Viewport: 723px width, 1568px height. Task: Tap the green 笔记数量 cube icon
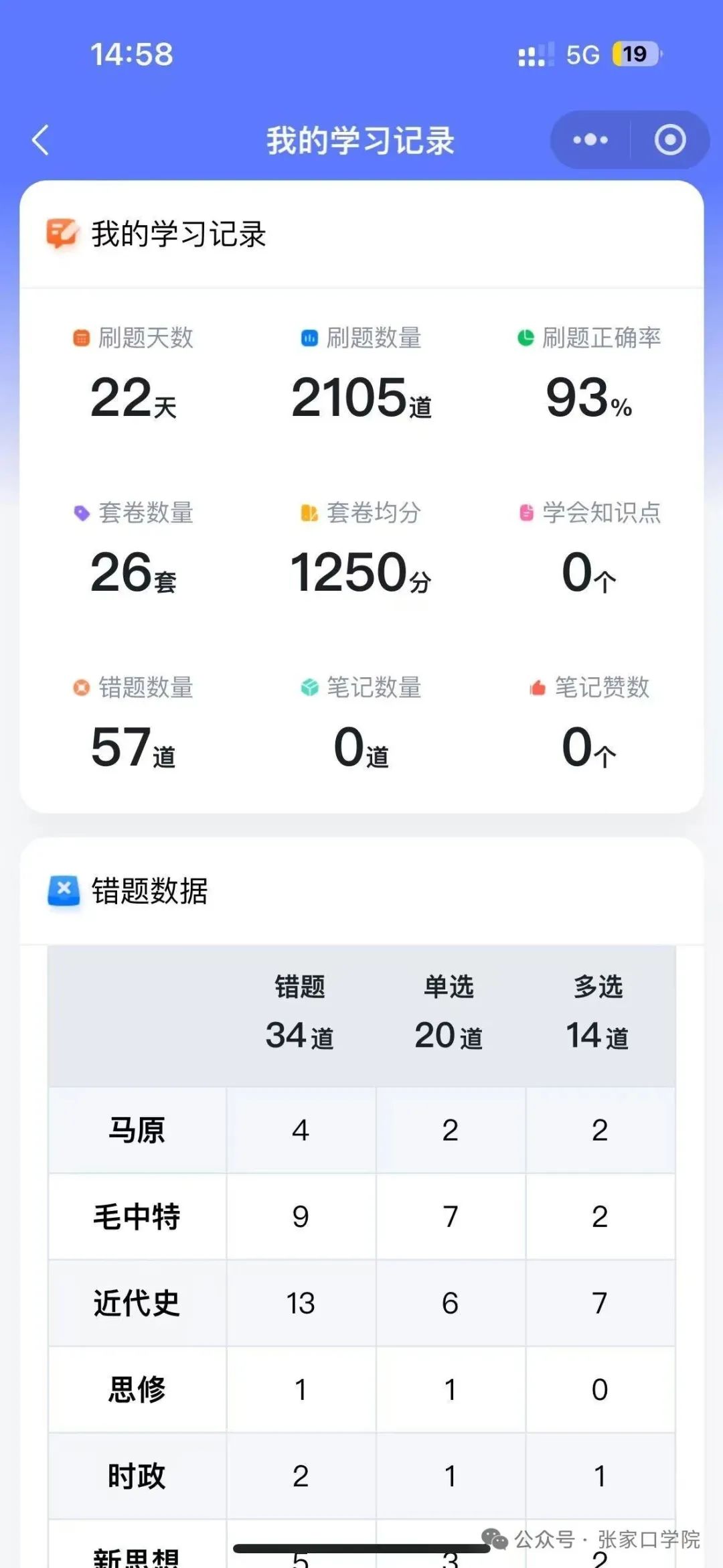[308, 687]
